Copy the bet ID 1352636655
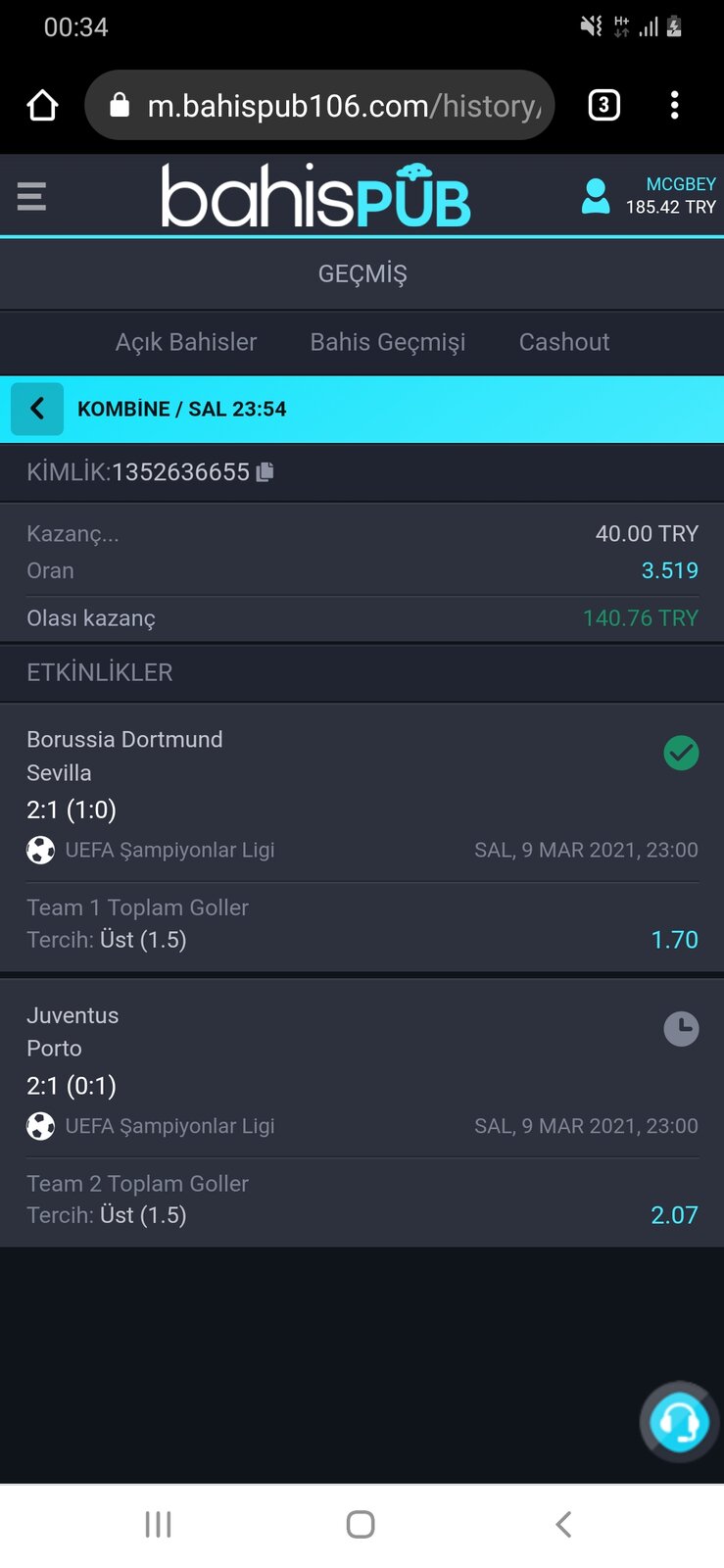Screen dimensions: 724x1568 click(x=265, y=472)
